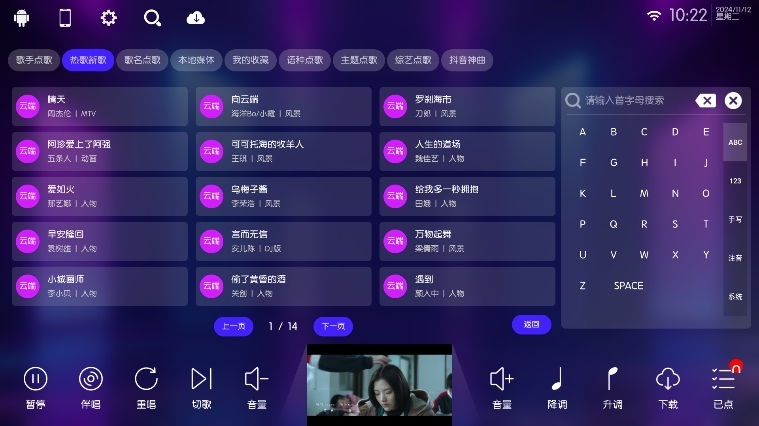This screenshot has height=426, width=759.
Task: Go to next page with 下一页
Action: [333, 326]
